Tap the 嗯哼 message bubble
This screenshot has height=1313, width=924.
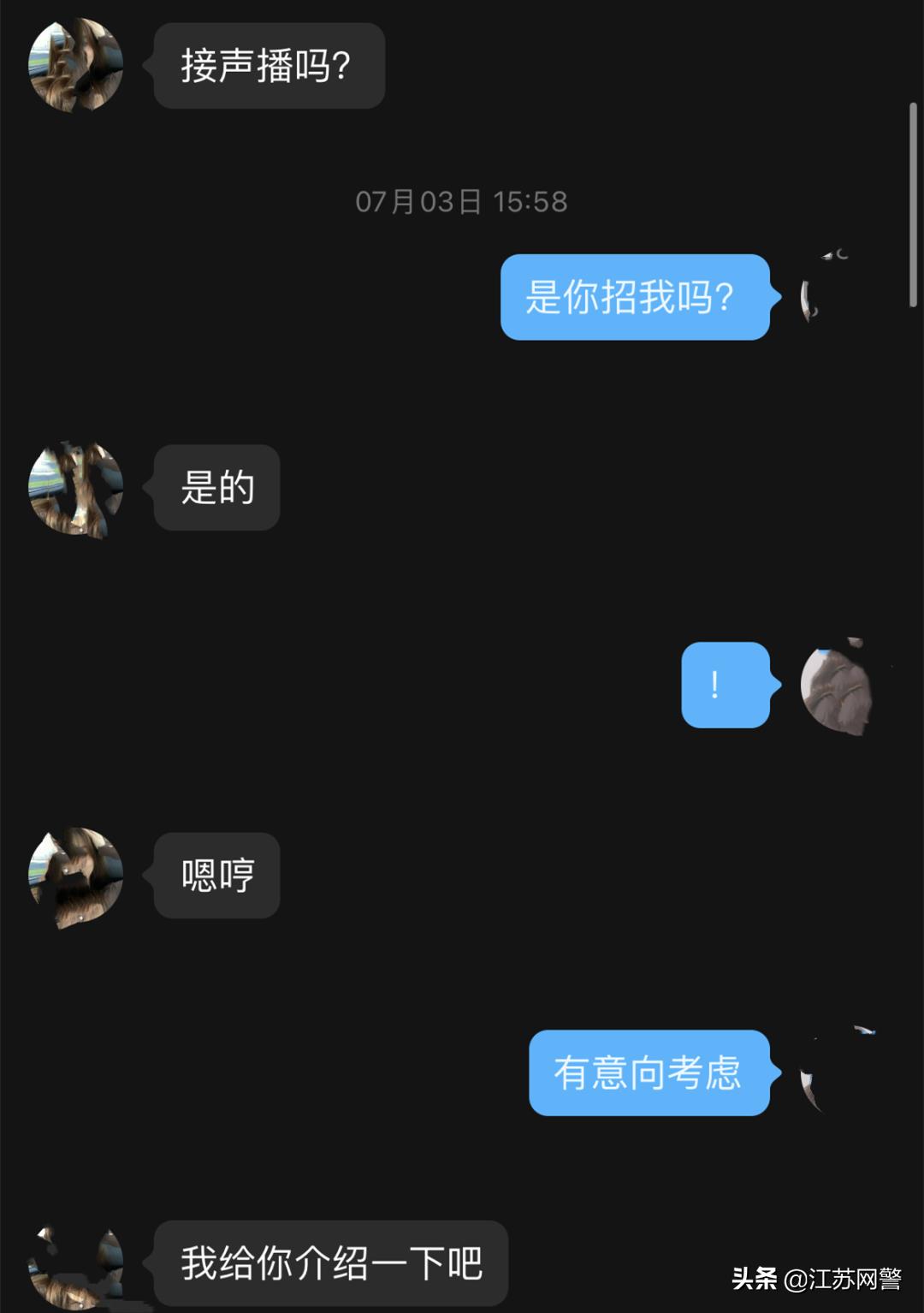coord(216,875)
